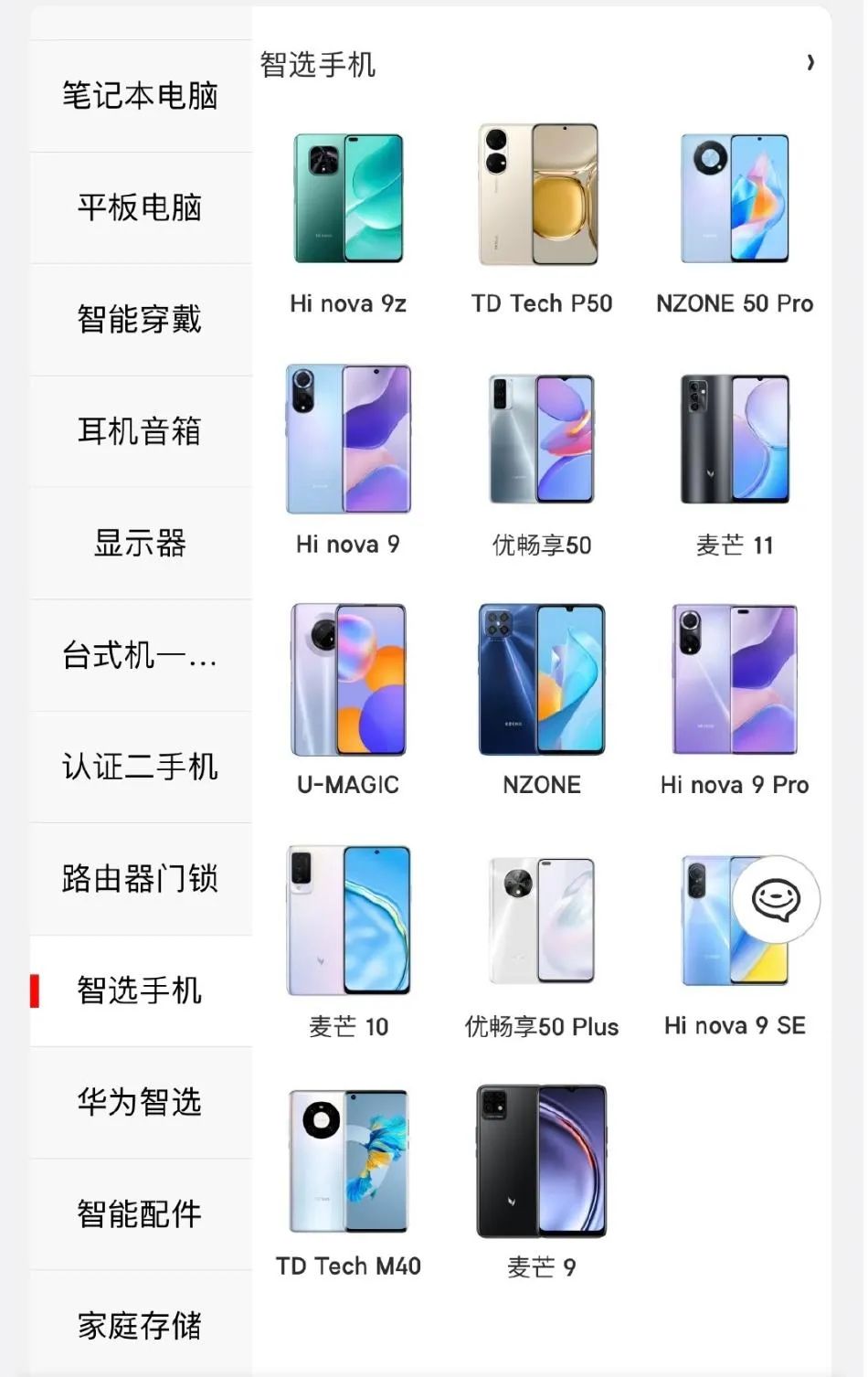Open the 智能配件 category
The image size is (868, 1377).
tap(139, 1215)
